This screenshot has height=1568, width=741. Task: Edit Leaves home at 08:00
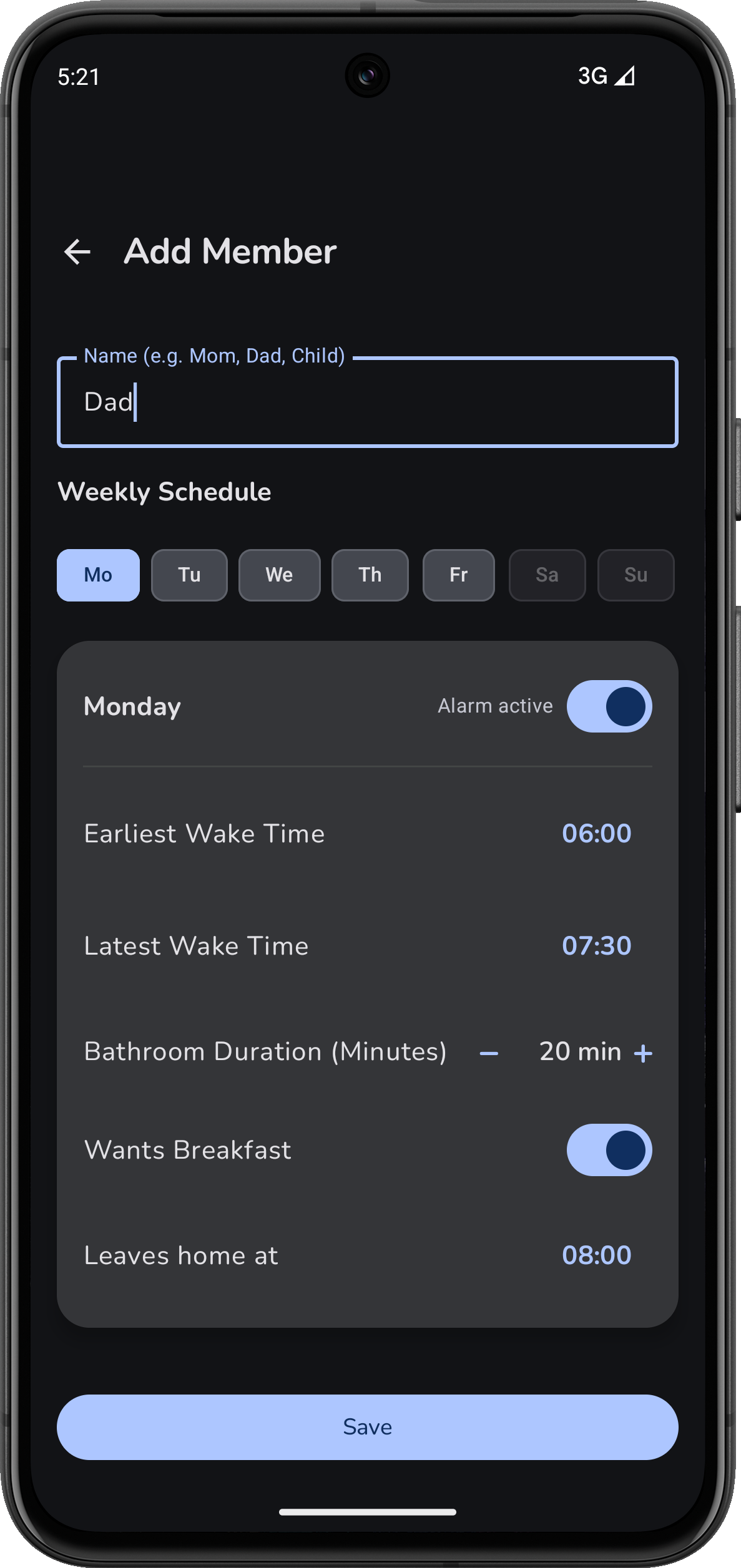(596, 1255)
